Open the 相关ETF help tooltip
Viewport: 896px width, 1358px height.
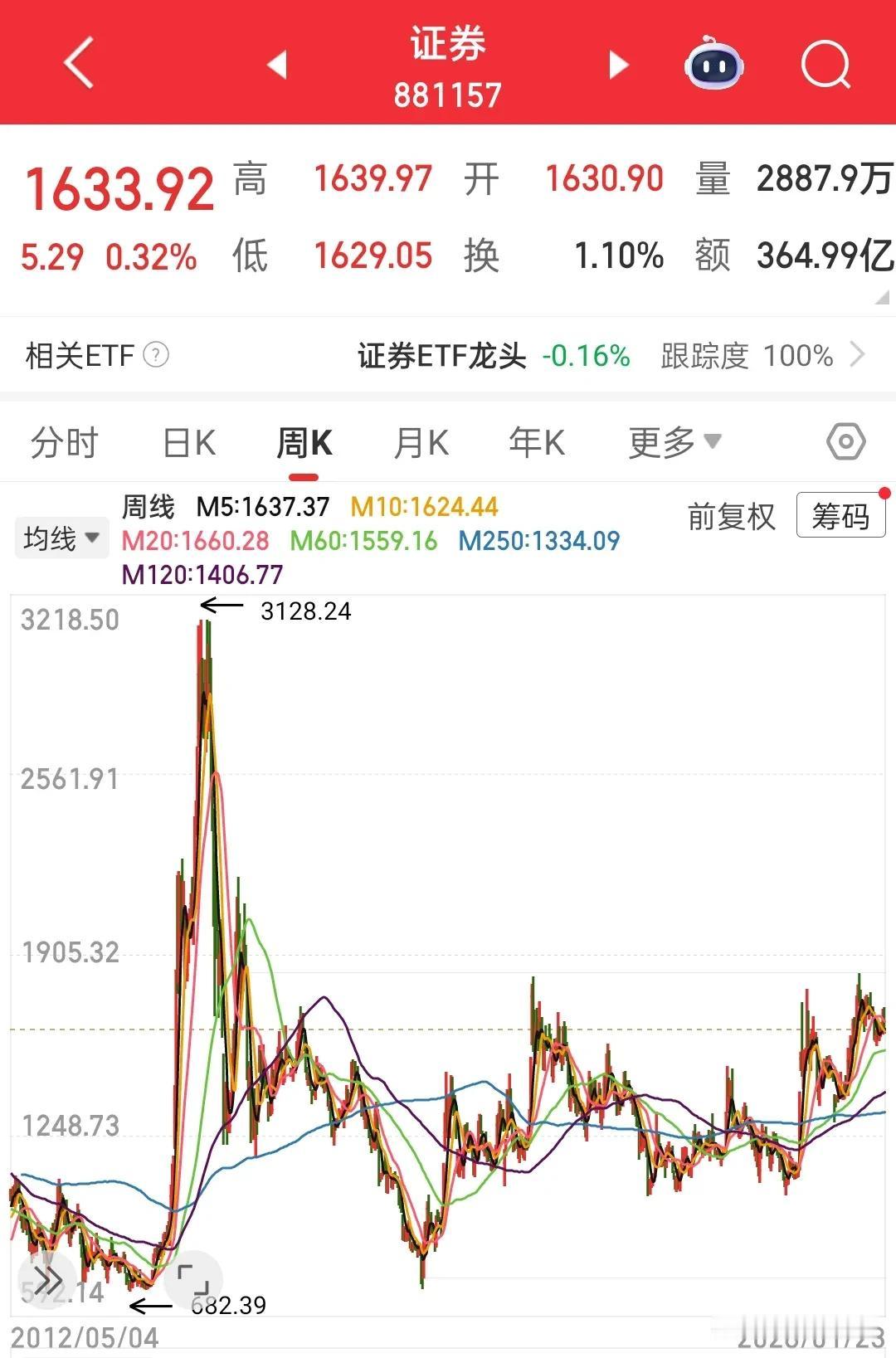click(154, 356)
